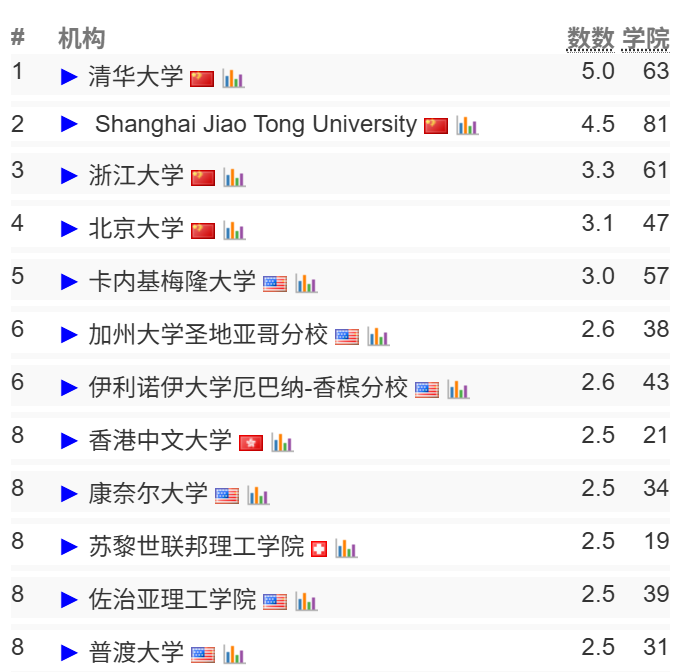Expand the 浙江大学 row
This screenshot has width=698, height=672.
pos(69,176)
